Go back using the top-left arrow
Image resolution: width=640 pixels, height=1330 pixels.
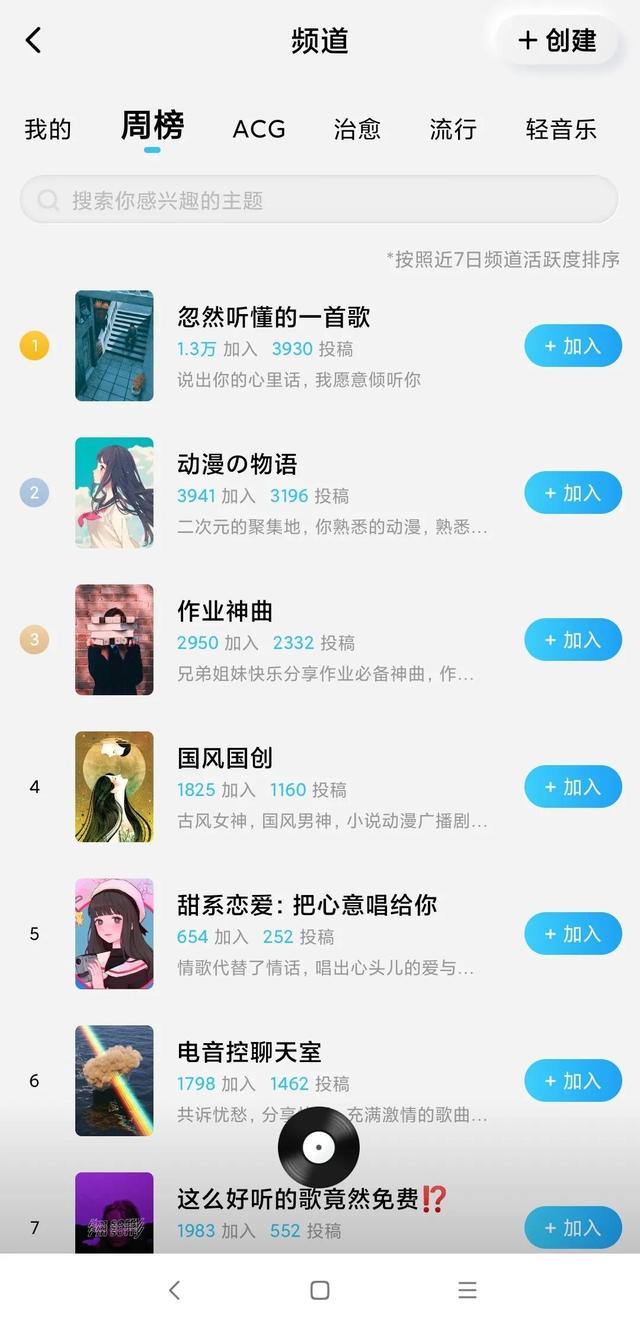[x=34, y=41]
